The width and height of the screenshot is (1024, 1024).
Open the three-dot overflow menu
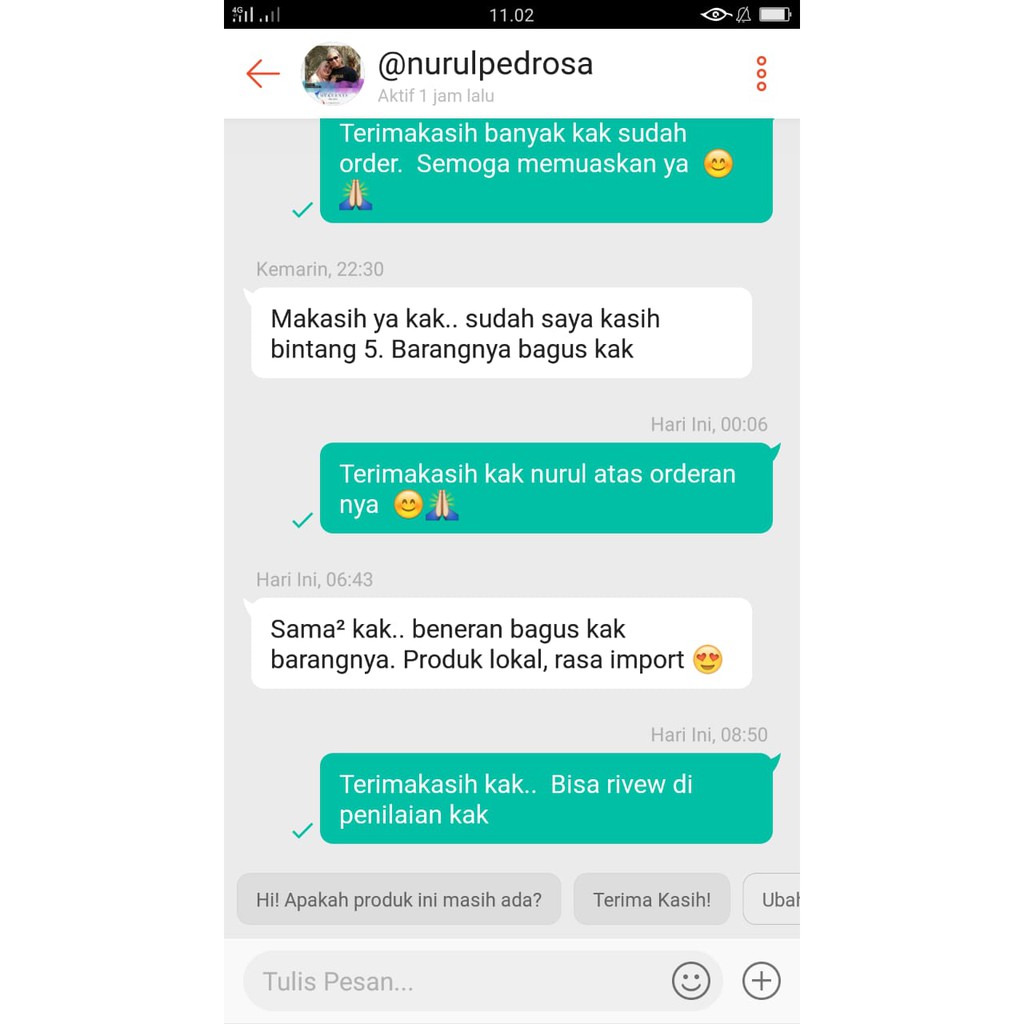(x=761, y=74)
